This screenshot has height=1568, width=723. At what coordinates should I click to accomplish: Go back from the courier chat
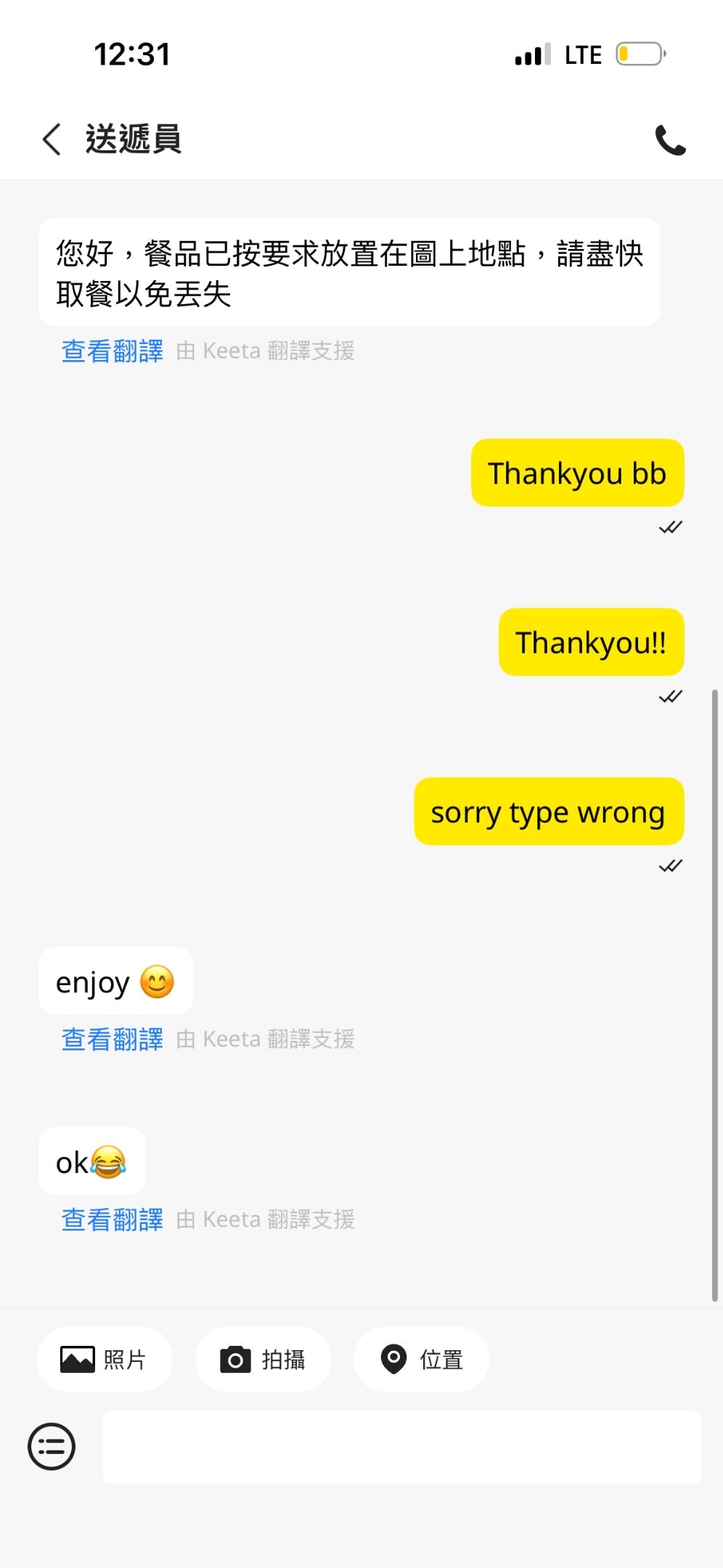point(52,139)
